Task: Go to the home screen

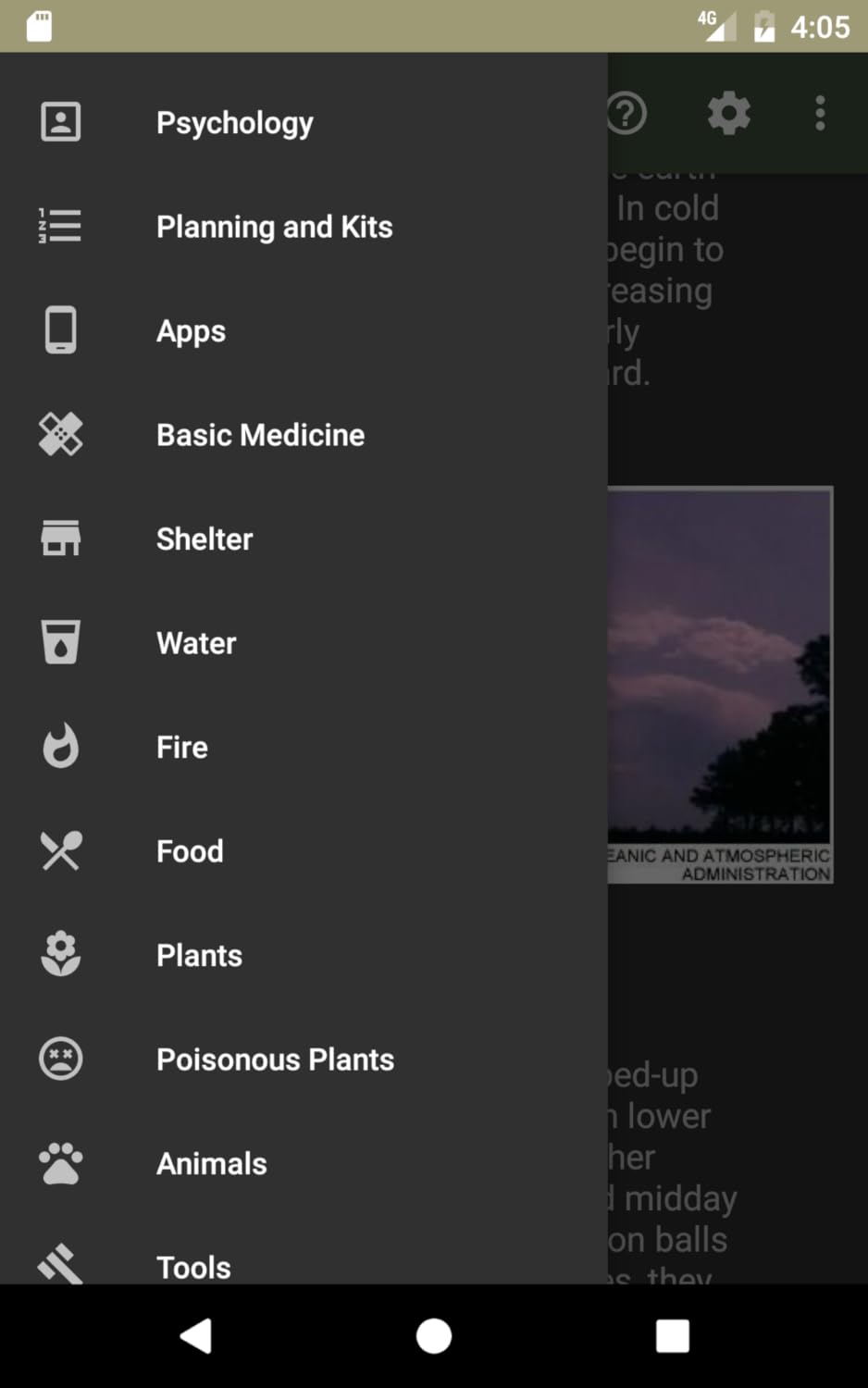Action: [x=434, y=1336]
